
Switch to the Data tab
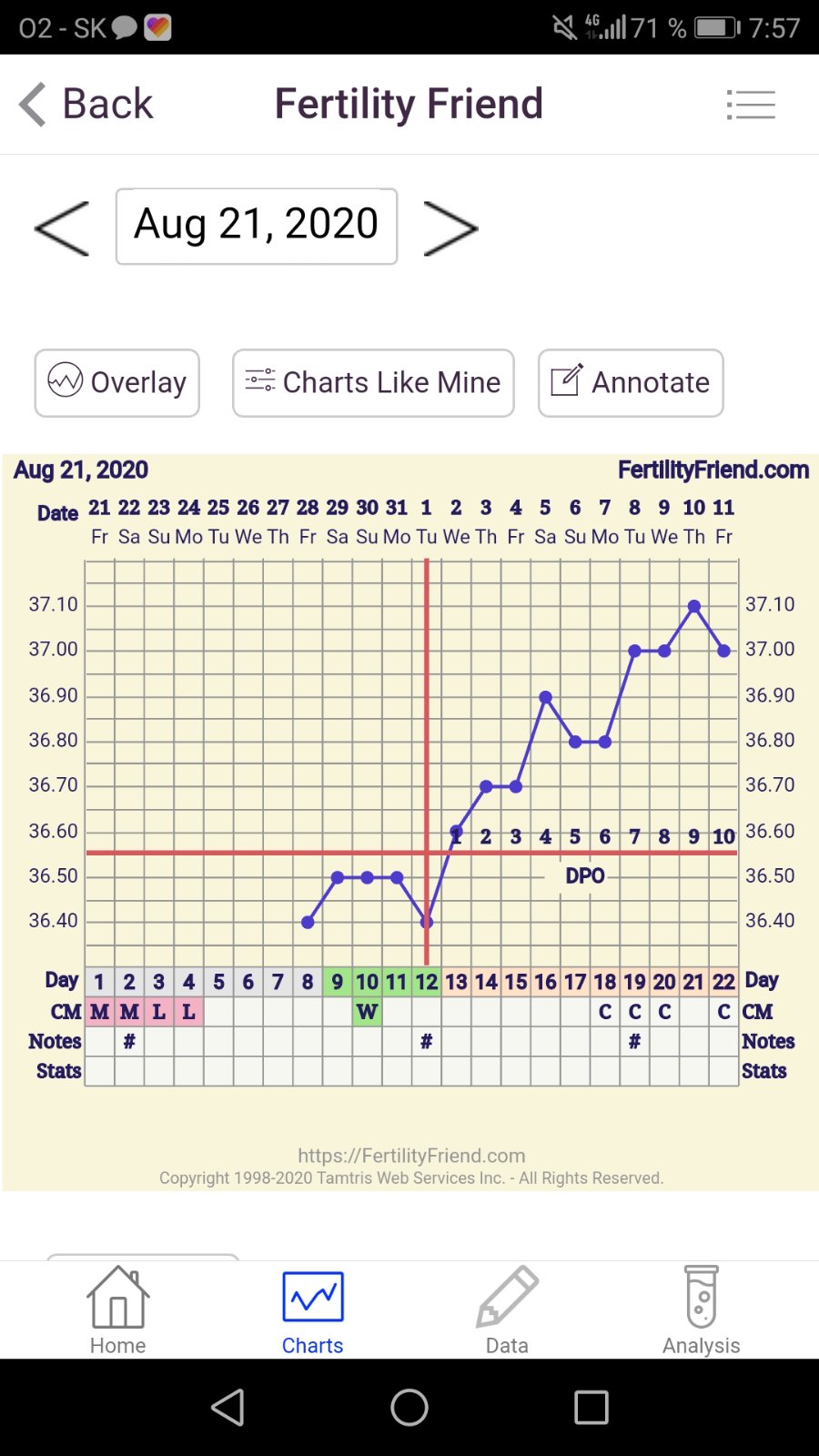[507, 1310]
